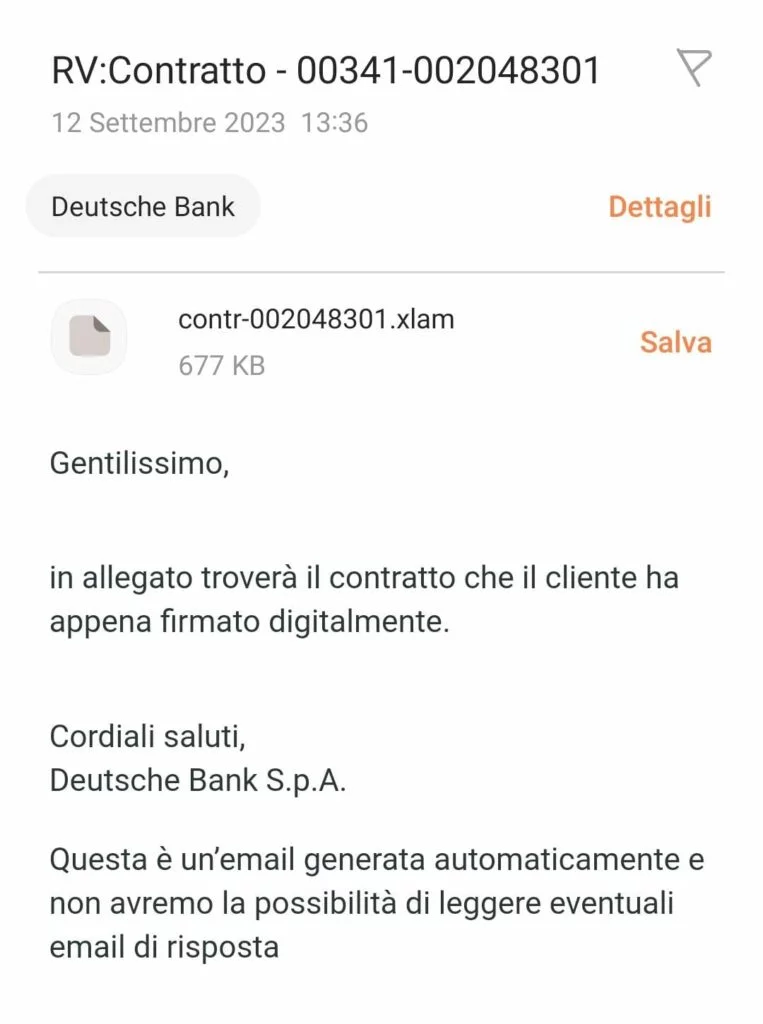Viewport: 763px width, 1024px height.
Task: Select the file icon next to contr-002048301.xlam
Action: [x=89, y=338]
